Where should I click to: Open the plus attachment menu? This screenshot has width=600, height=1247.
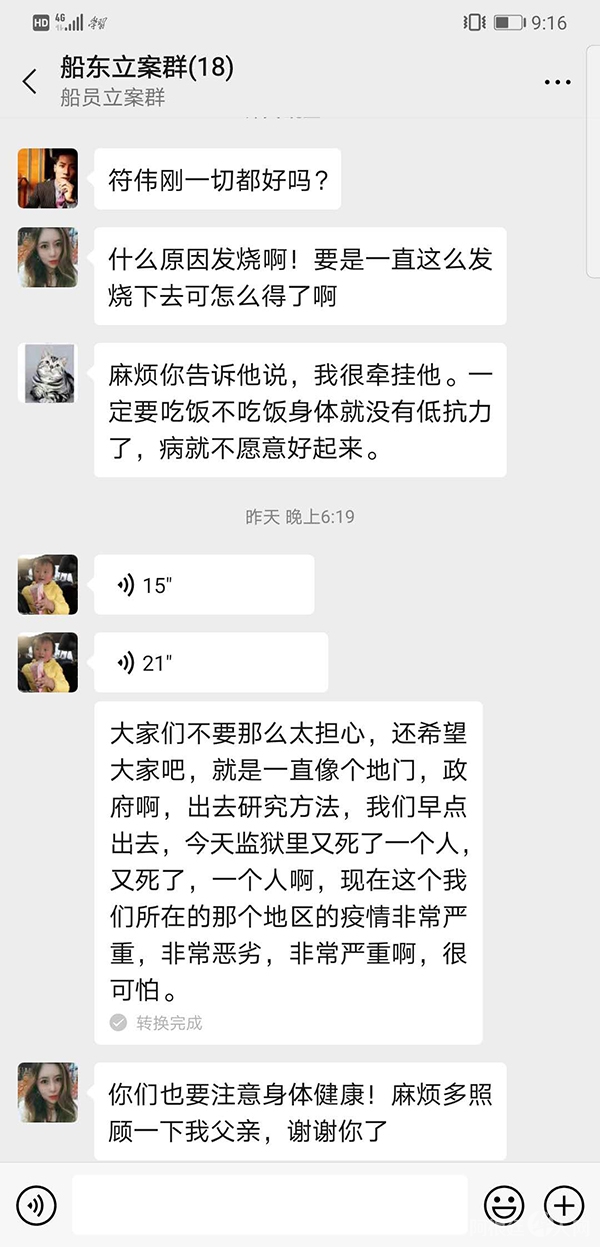click(563, 1205)
